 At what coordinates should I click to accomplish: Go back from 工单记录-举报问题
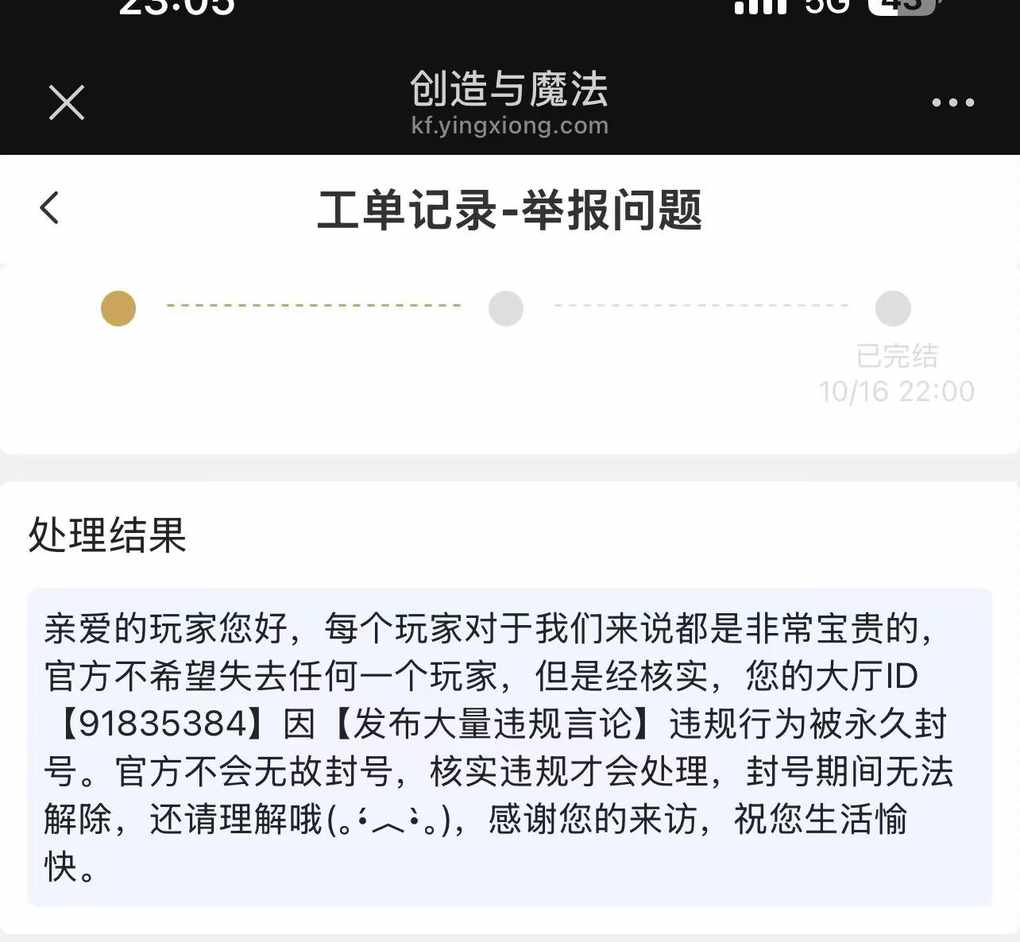[50, 208]
